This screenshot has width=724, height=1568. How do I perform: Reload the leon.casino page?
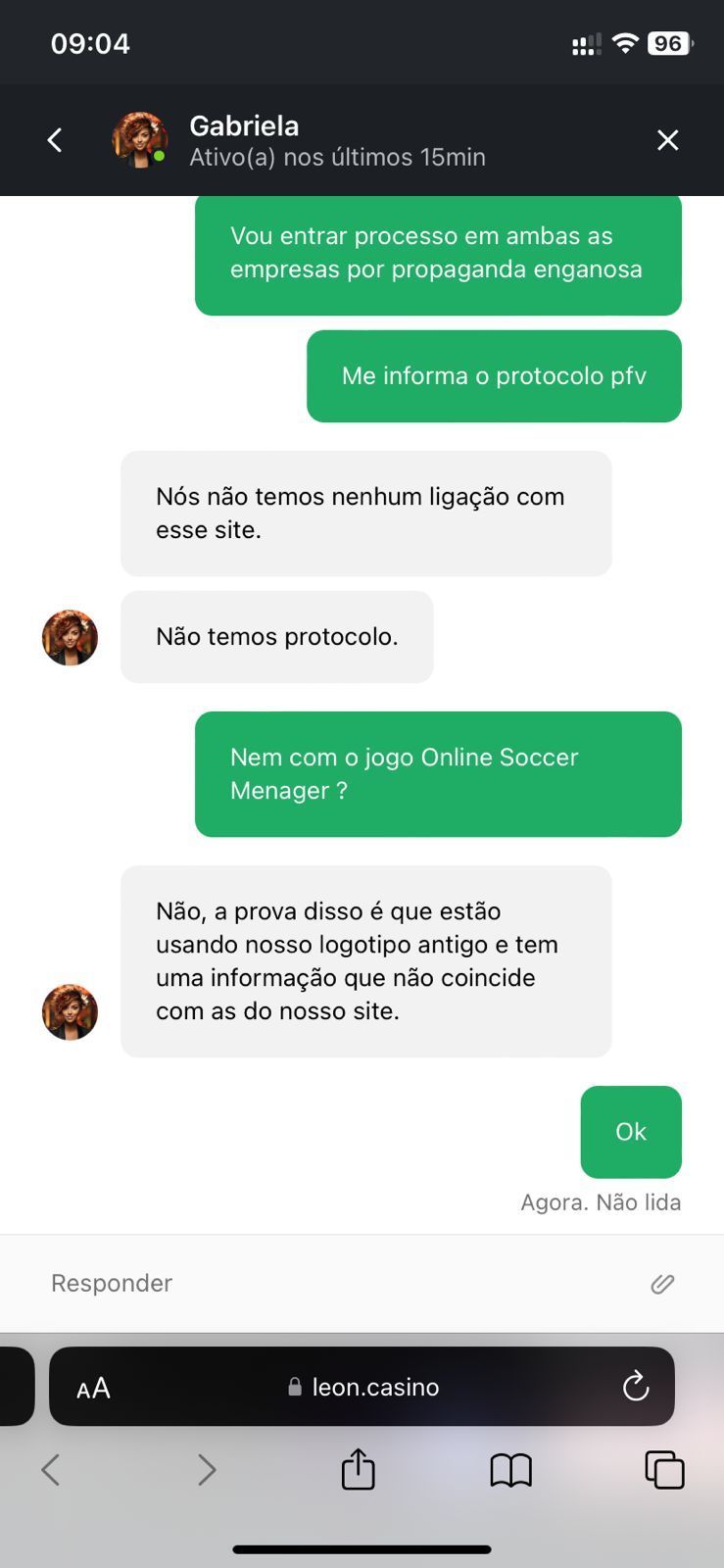635,1387
